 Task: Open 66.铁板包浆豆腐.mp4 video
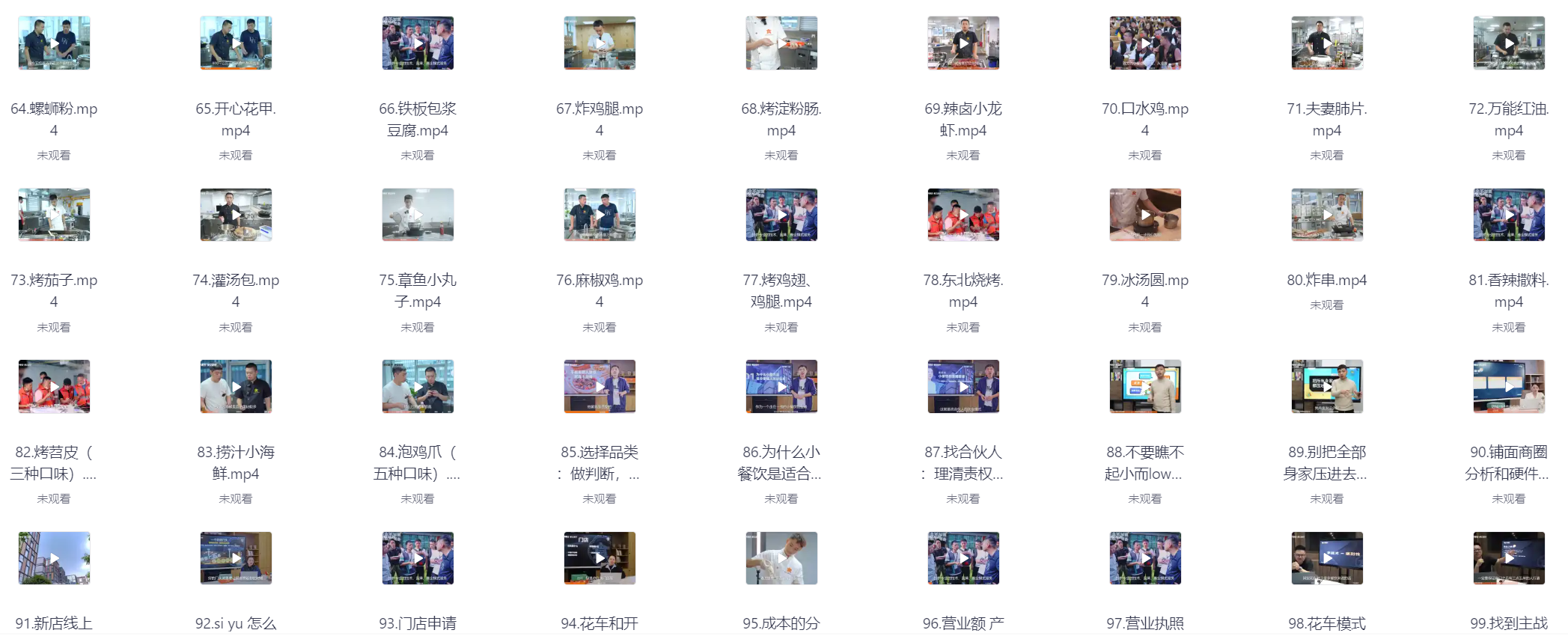pos(418,43)
